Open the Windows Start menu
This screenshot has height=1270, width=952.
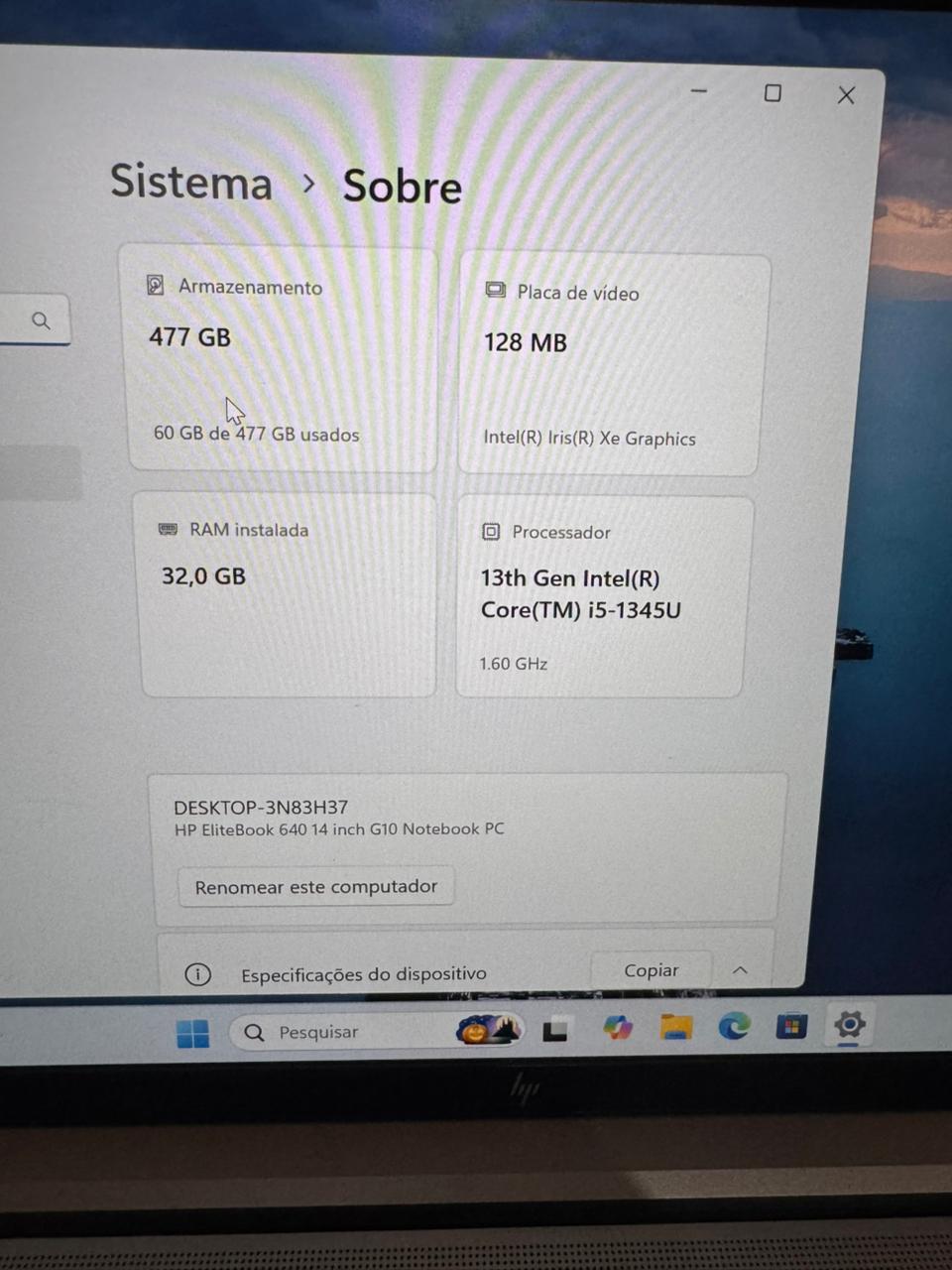click(192, 1033)
